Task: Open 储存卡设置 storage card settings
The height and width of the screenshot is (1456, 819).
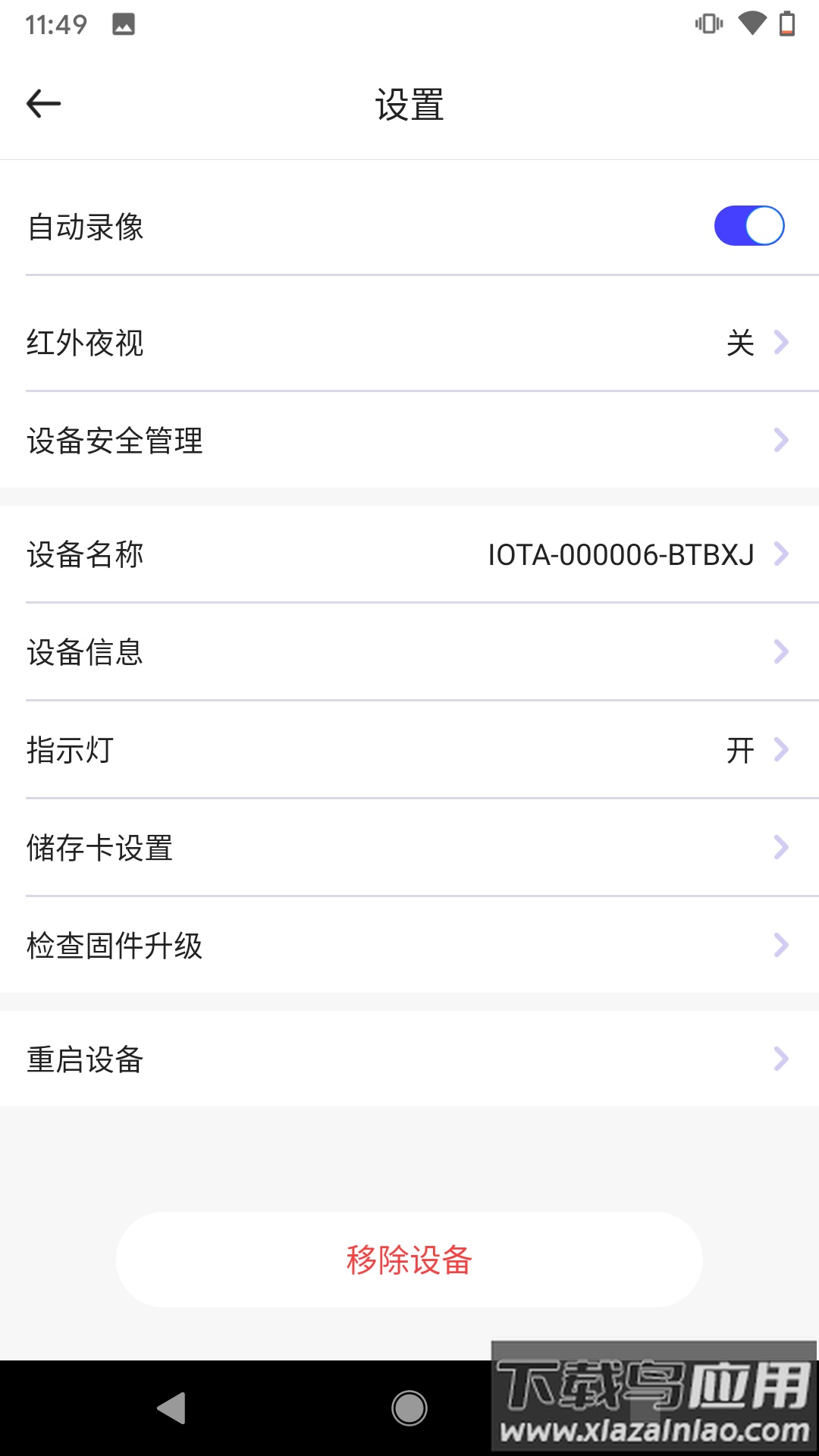Action: (x=409, y=848)
